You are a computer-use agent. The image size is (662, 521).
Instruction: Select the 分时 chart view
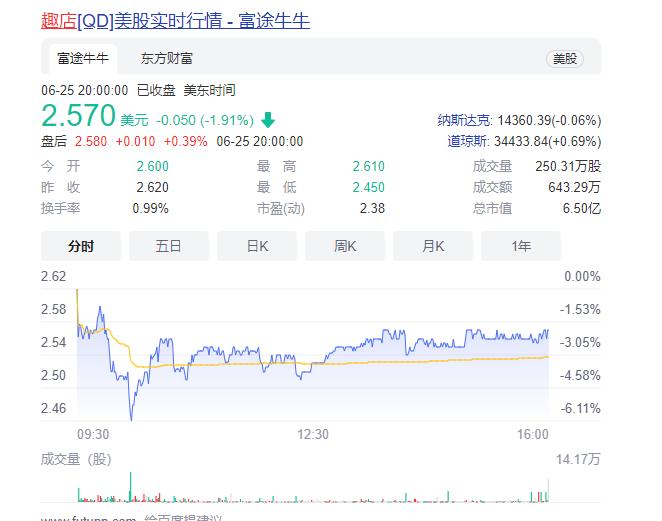(81, 246)
